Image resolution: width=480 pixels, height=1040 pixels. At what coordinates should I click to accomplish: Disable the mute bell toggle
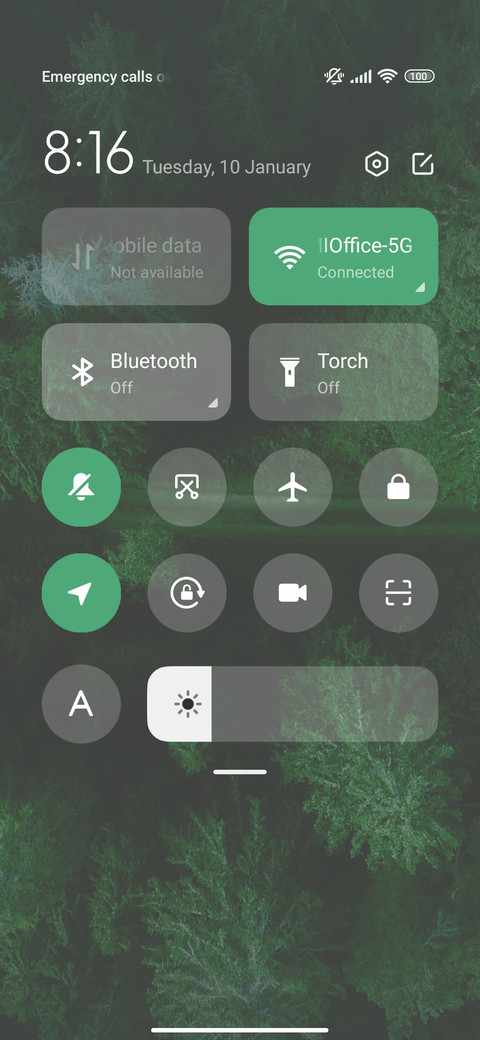82,487
